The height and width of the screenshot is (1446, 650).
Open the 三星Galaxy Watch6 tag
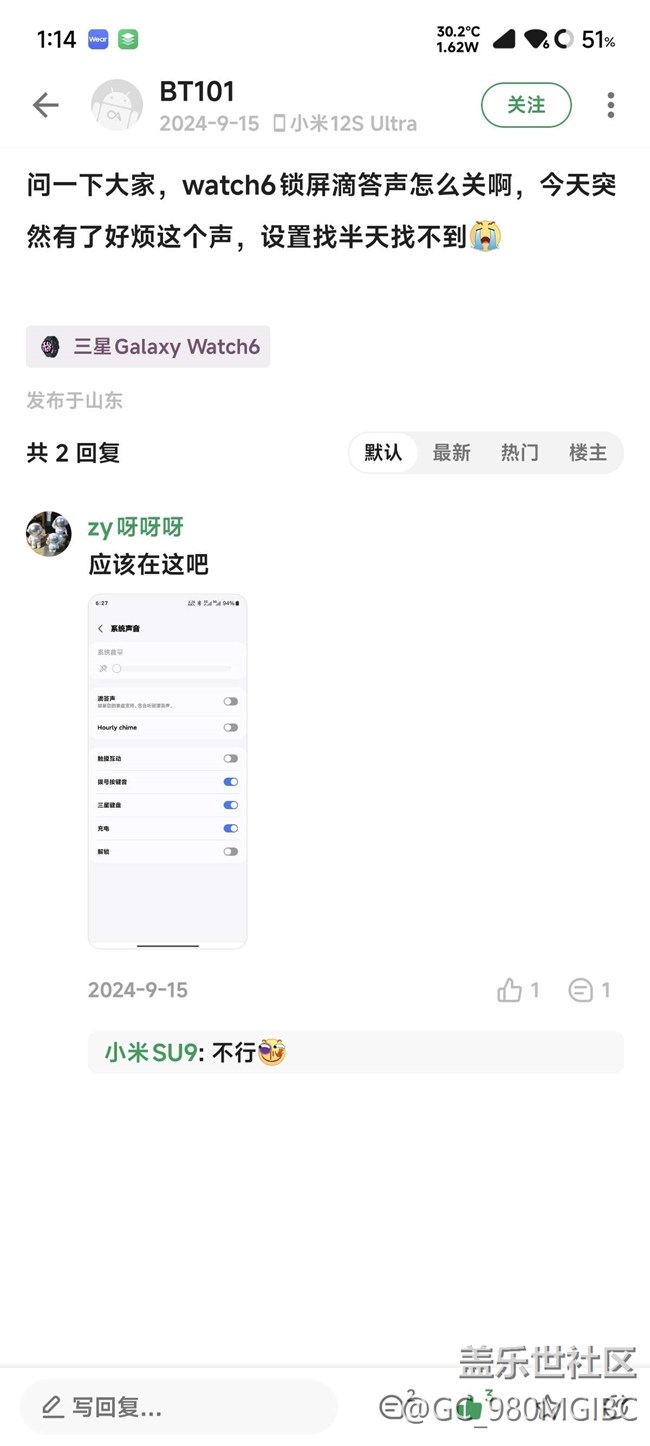click(x=149, y=347)
